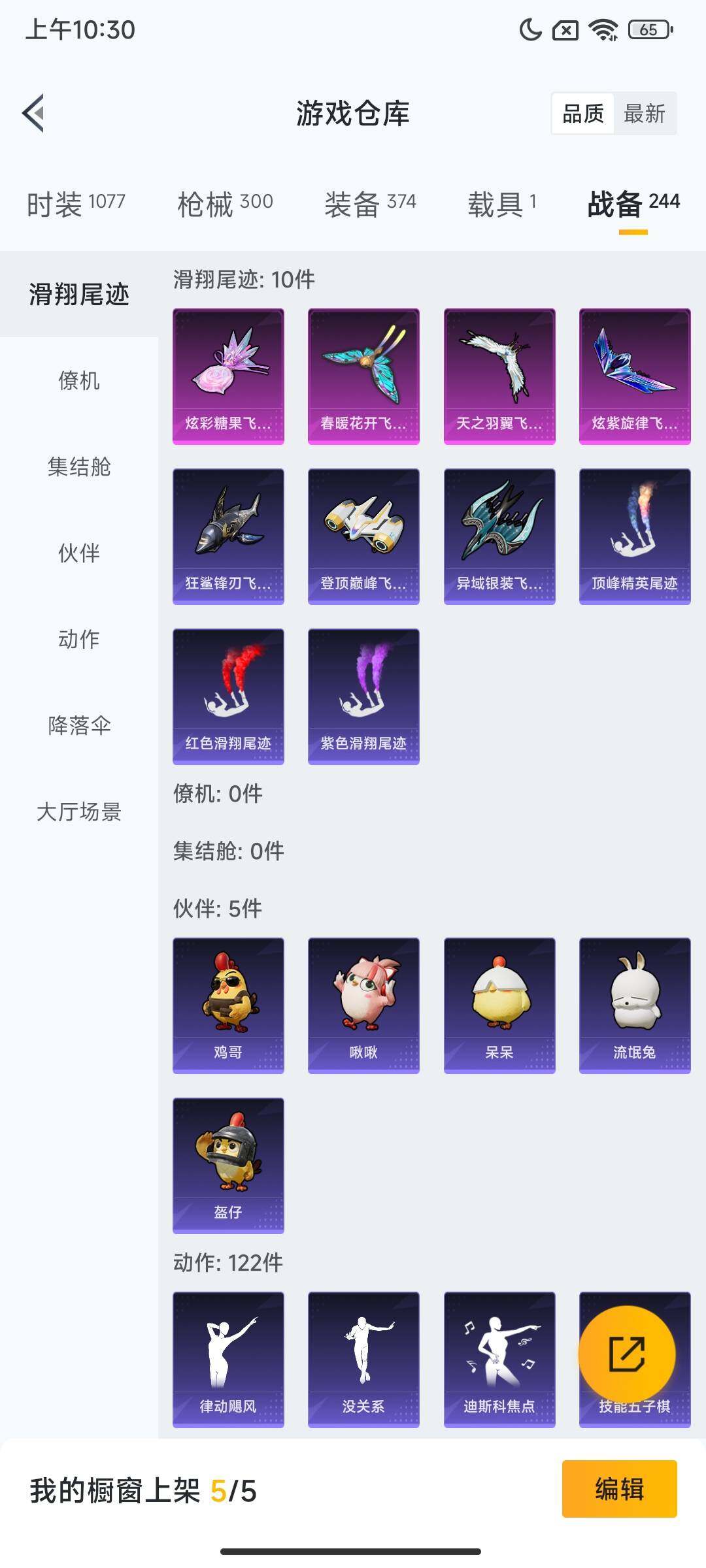
Task: Select 僚机 in the side menu
Action: (x=78, y=380)
